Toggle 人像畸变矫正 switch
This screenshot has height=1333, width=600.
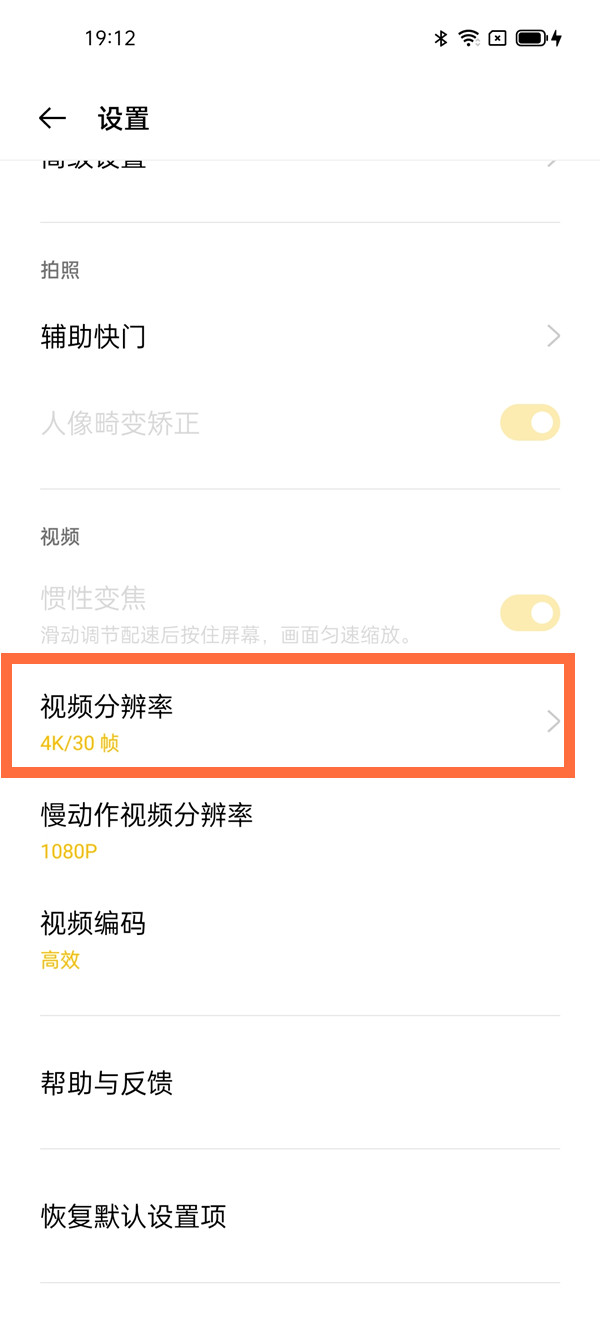(529, 423)
